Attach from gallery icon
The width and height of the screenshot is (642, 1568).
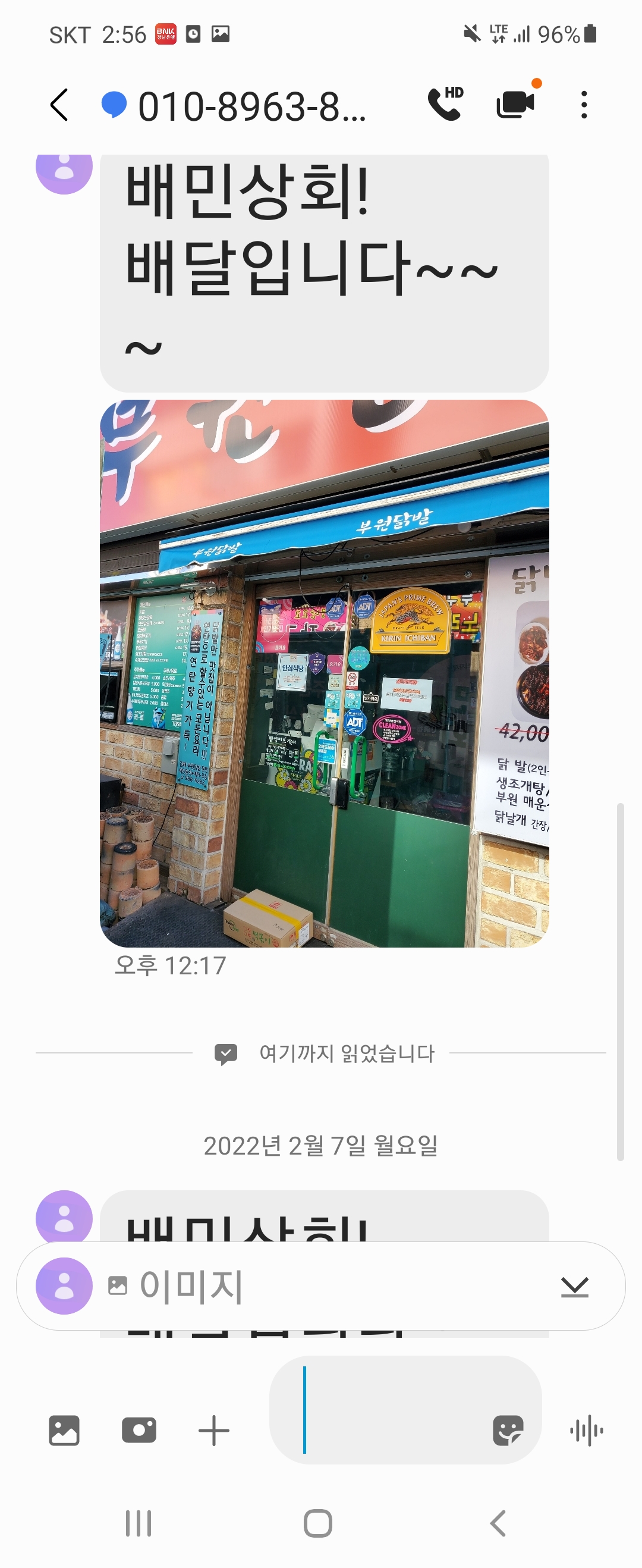(x=64, y=1430)
